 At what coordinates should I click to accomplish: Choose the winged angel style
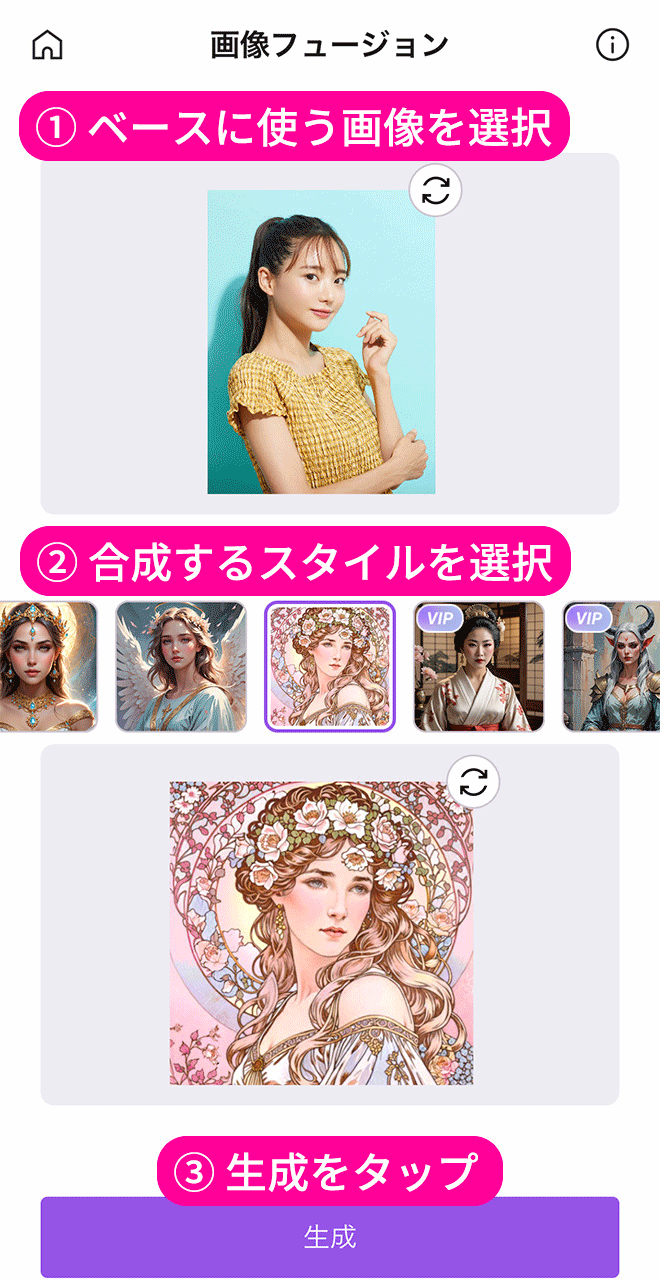[x=181, y=667]
